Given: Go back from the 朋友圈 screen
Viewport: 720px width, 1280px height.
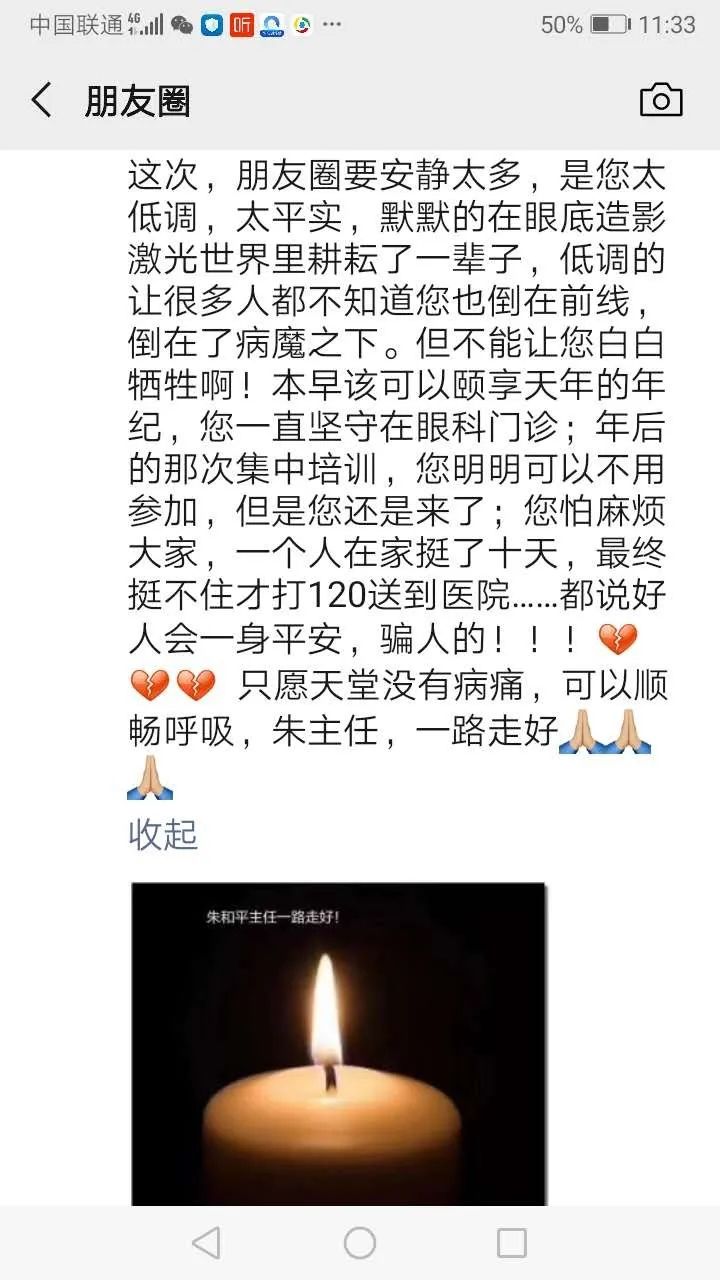Looking at the screenshot, I should 41,101.
